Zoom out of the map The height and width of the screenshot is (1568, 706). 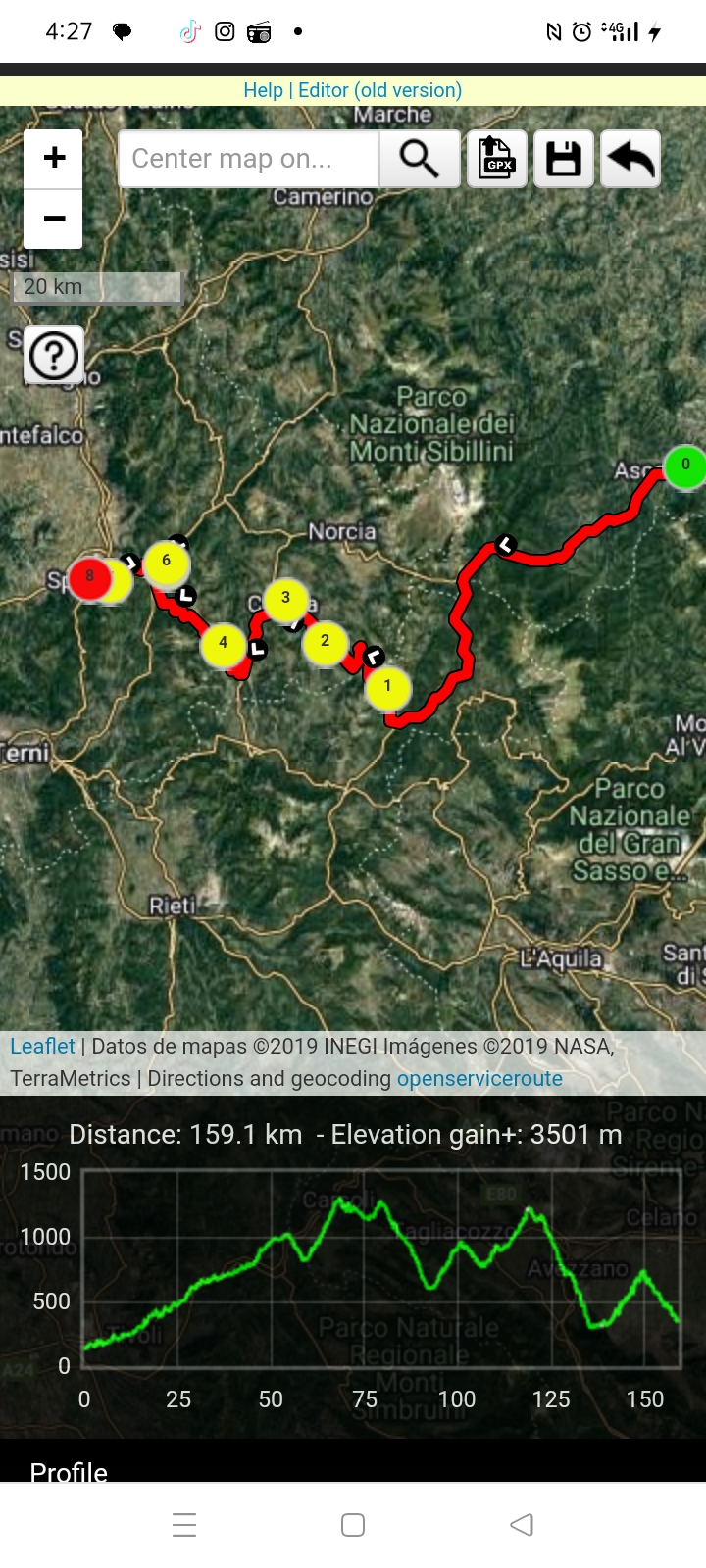[54, 219]
